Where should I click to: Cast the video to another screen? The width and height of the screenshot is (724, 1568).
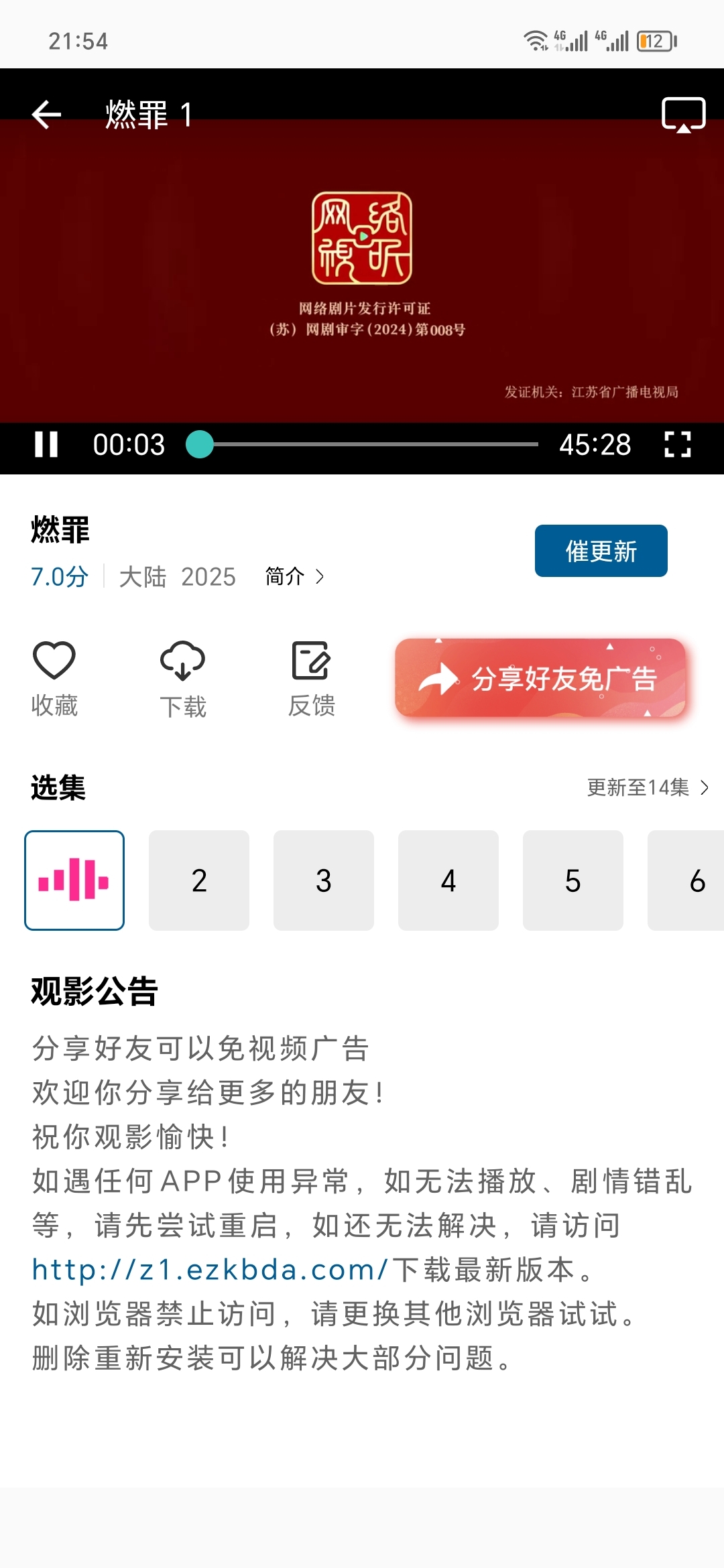click(x=683, y=115)
